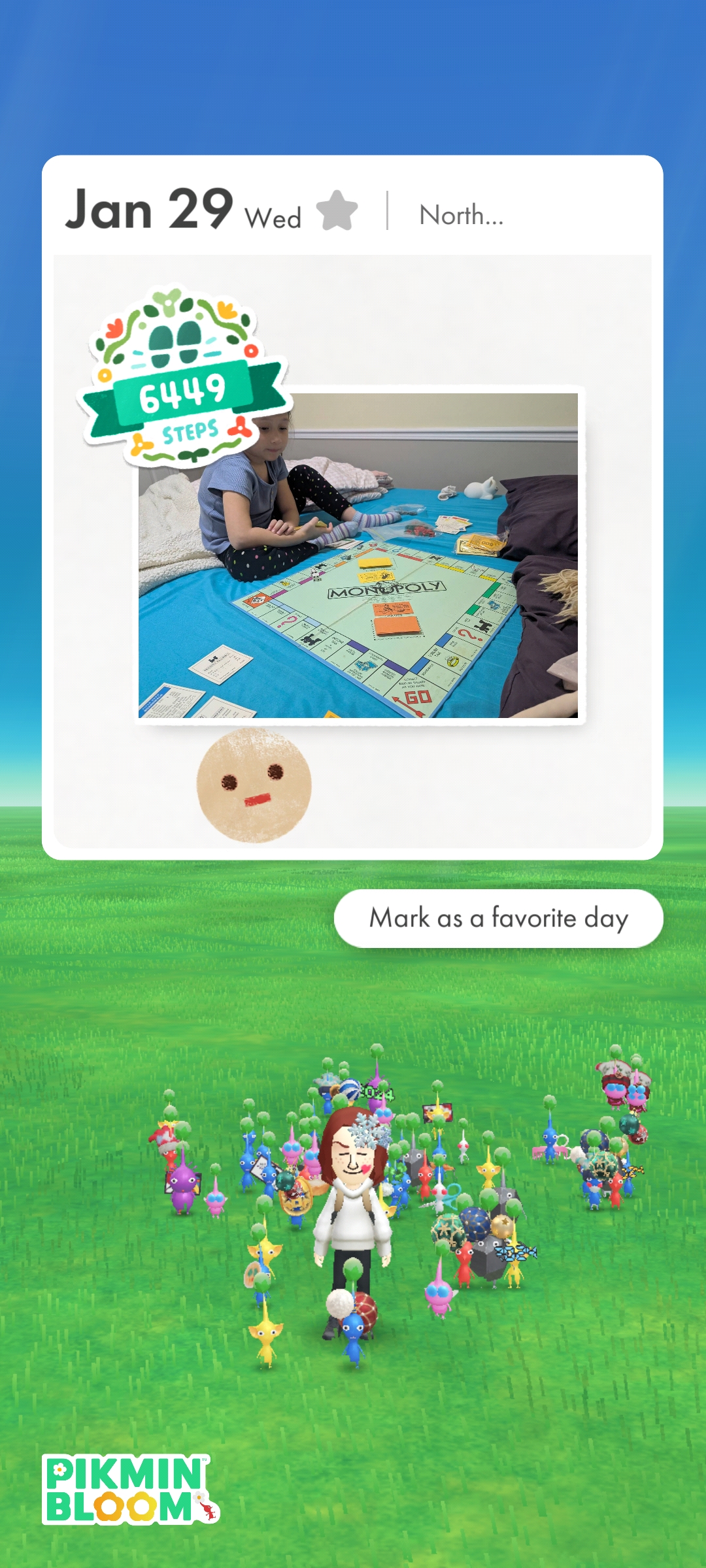The height and width of the screenshot is (1568, 706).
Task: Tap the star to favorite Jan 29
Action: tap(337, 211)
